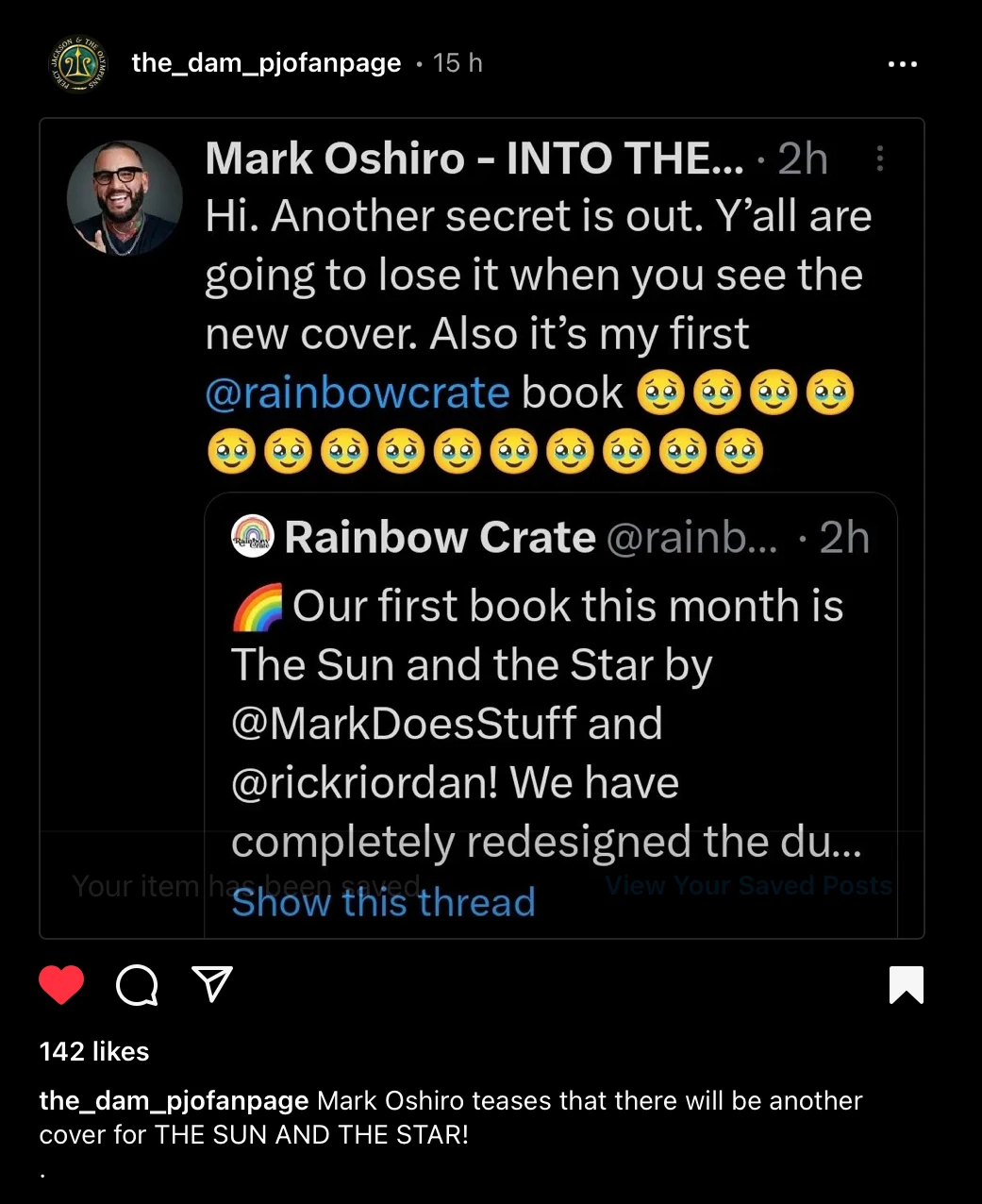Tap View Your Saved Posts
The height and width of the screenshot is (1204, 982).
(x=748, y=885)
